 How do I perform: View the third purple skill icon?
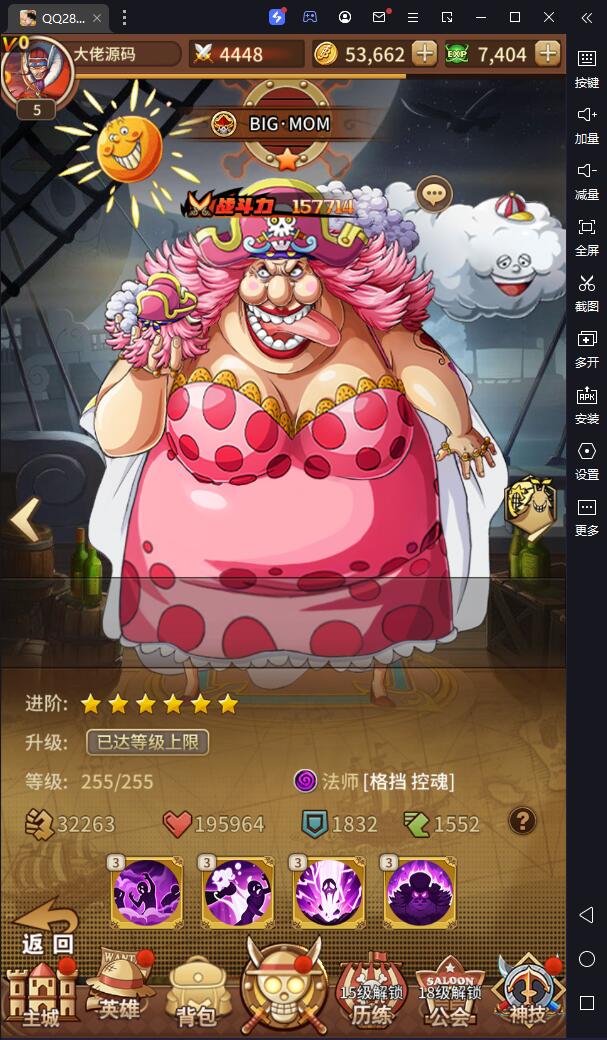(329, 892)
